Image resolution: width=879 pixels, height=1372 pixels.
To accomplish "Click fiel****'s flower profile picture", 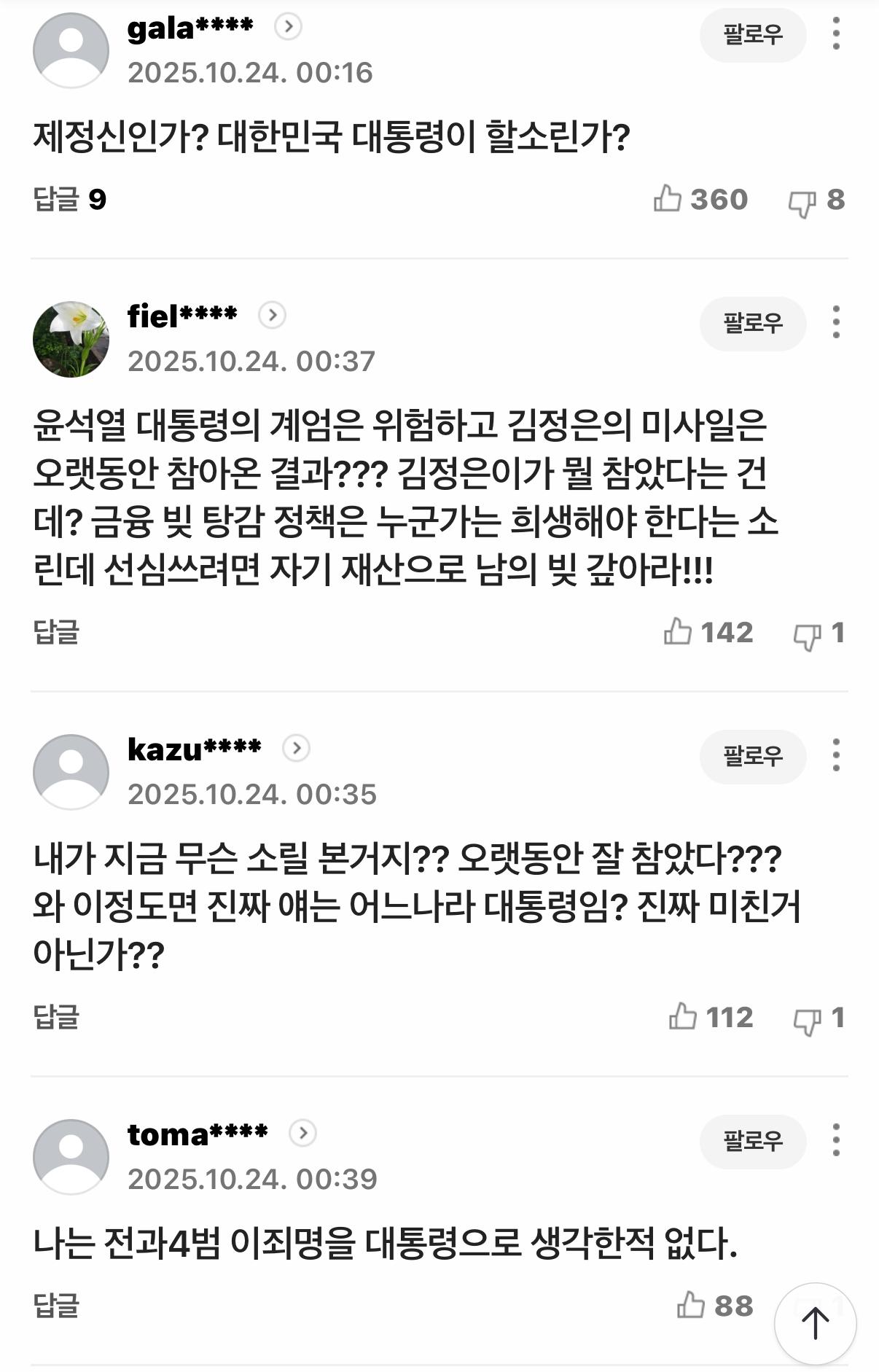I will 71,335.
